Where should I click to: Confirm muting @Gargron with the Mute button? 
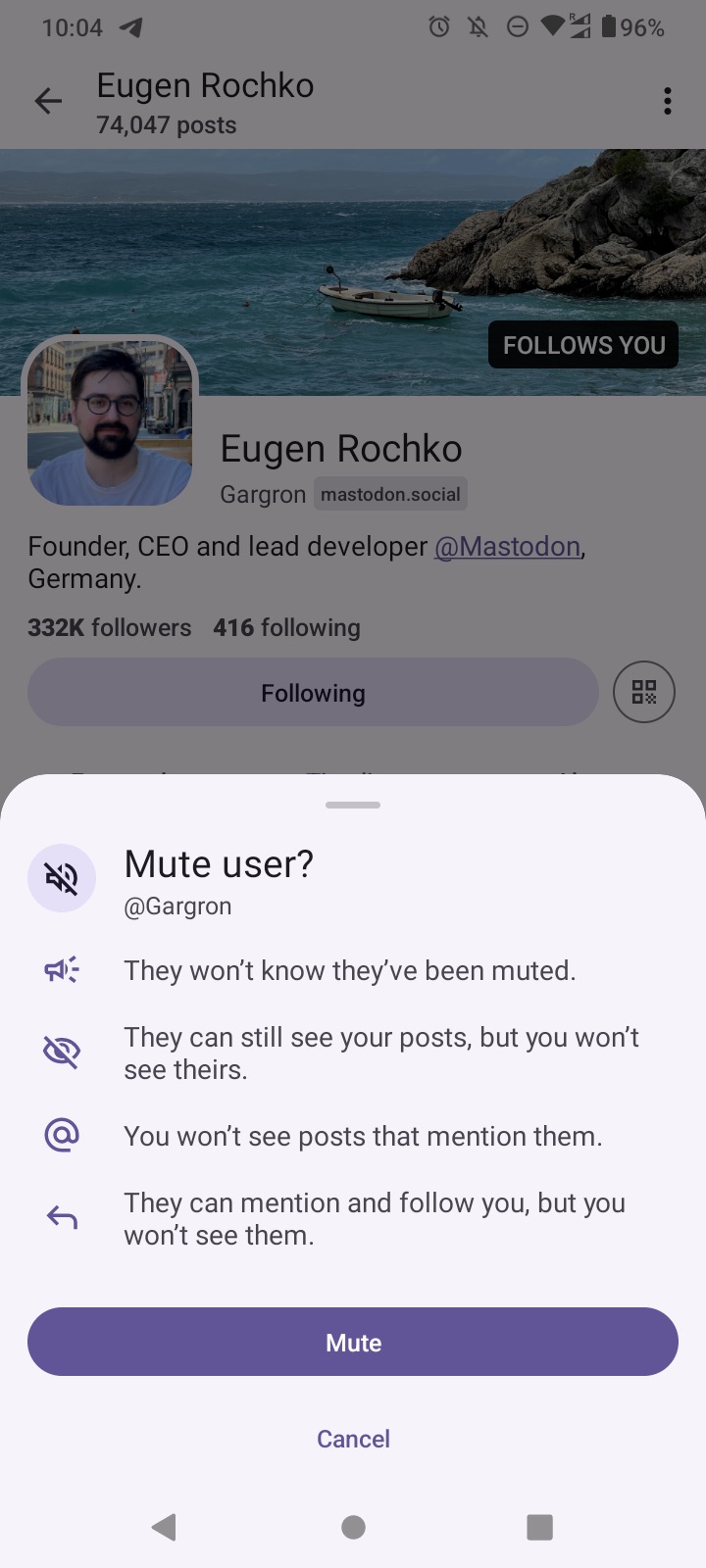353,1342
